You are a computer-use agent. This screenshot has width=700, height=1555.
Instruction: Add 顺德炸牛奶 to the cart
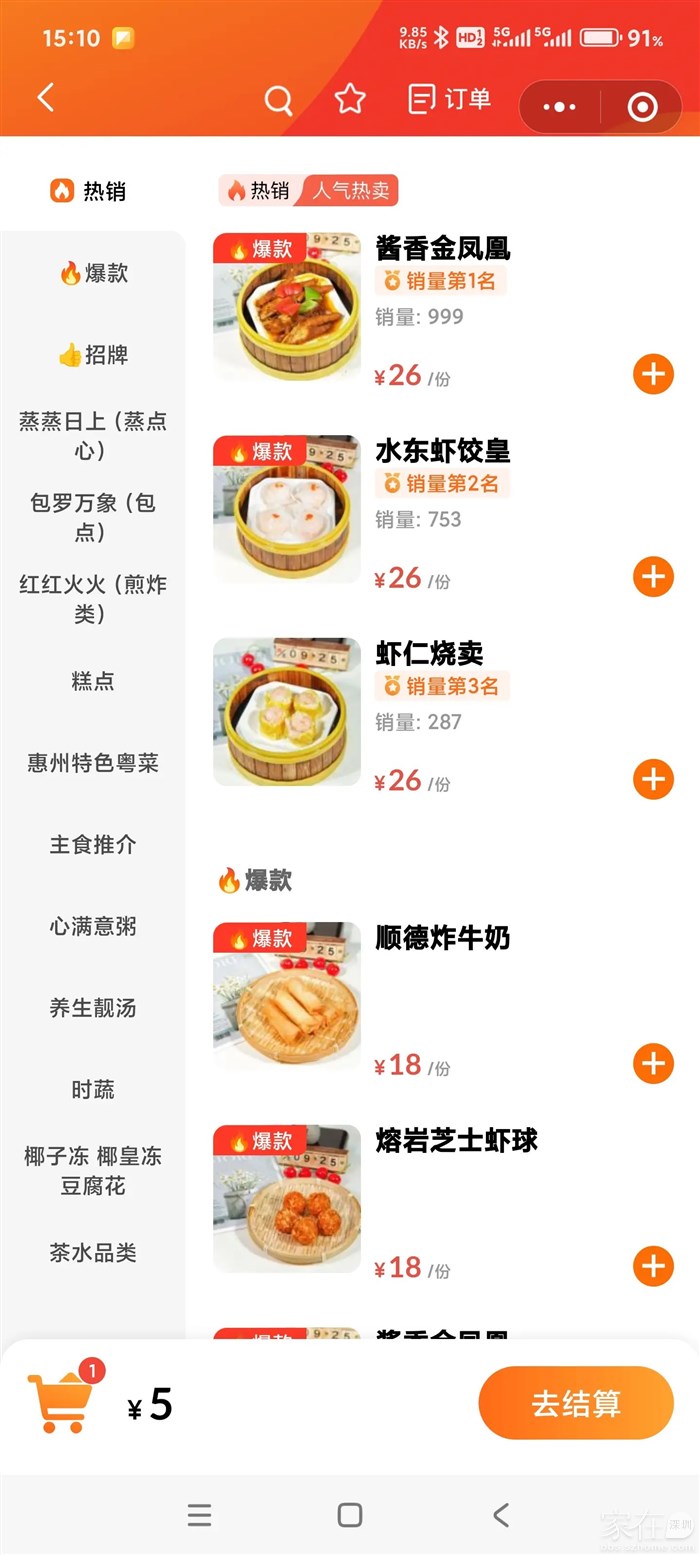653,1064
